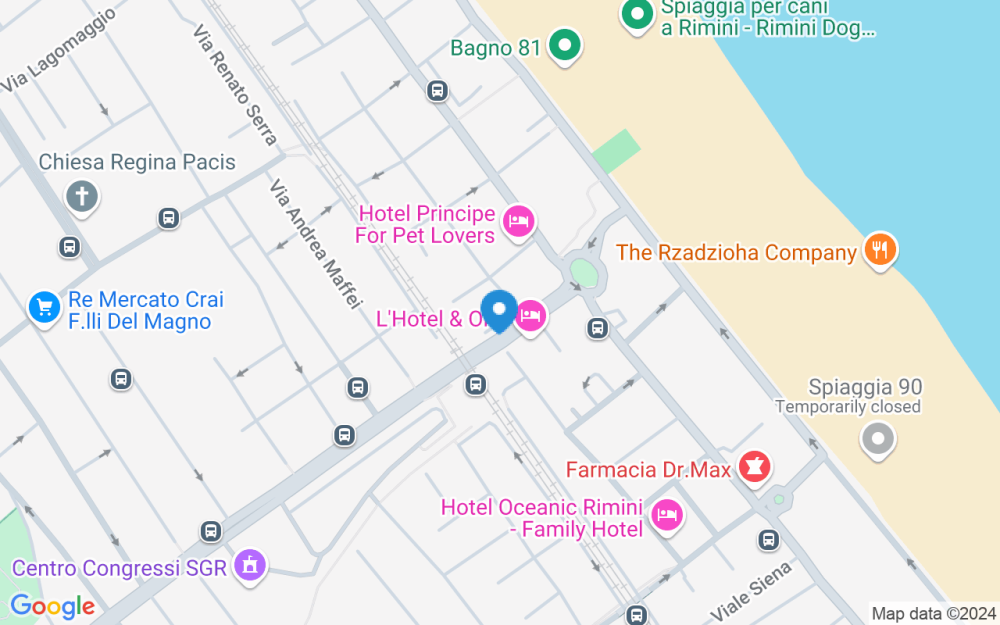The width and height of the screenshot is (1000, 625).
Task: View the Hotel Oceanic Rimini marker
Action: point(666,516)
